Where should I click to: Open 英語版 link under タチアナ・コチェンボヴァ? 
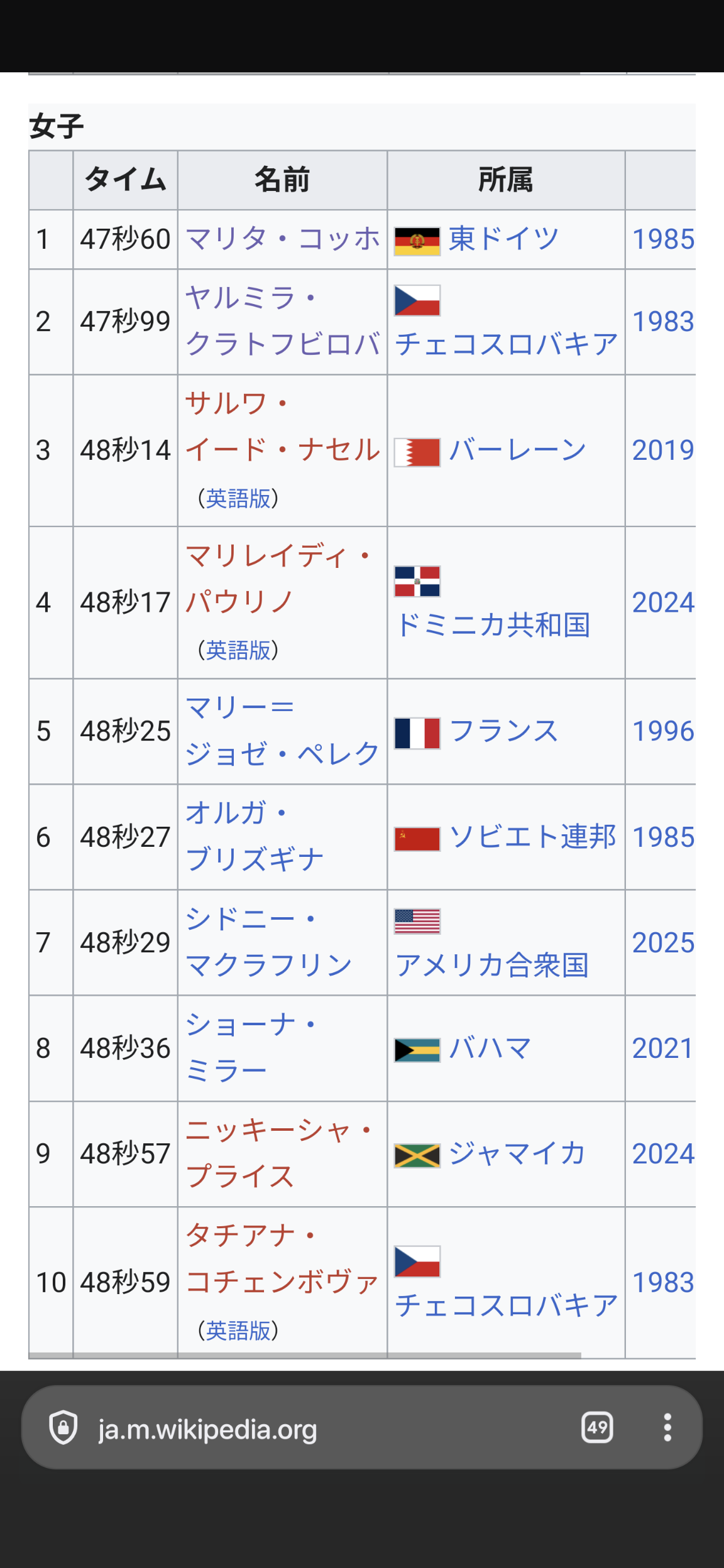click(238, 1331)
